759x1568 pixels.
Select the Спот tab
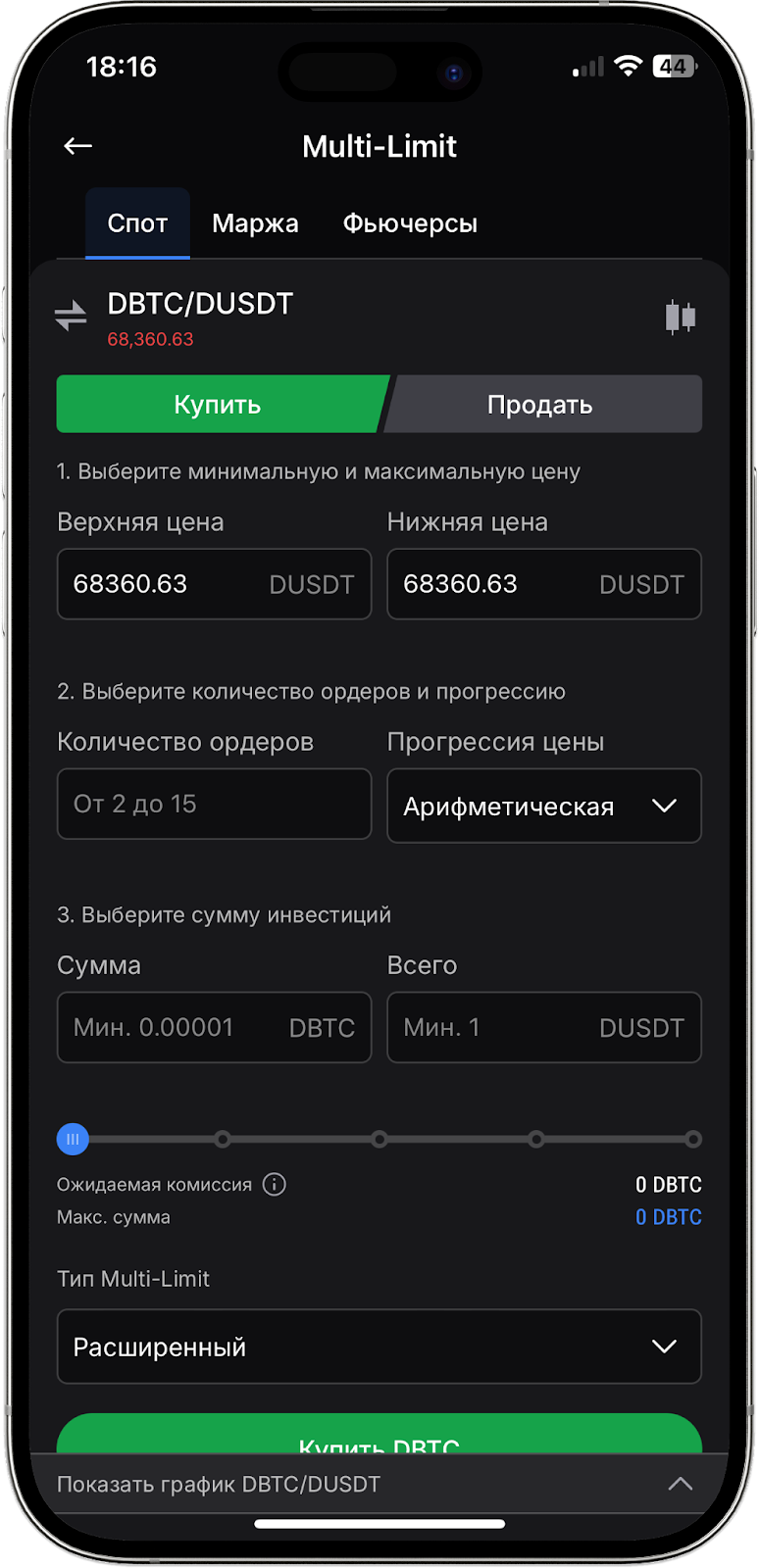[137, 223]
